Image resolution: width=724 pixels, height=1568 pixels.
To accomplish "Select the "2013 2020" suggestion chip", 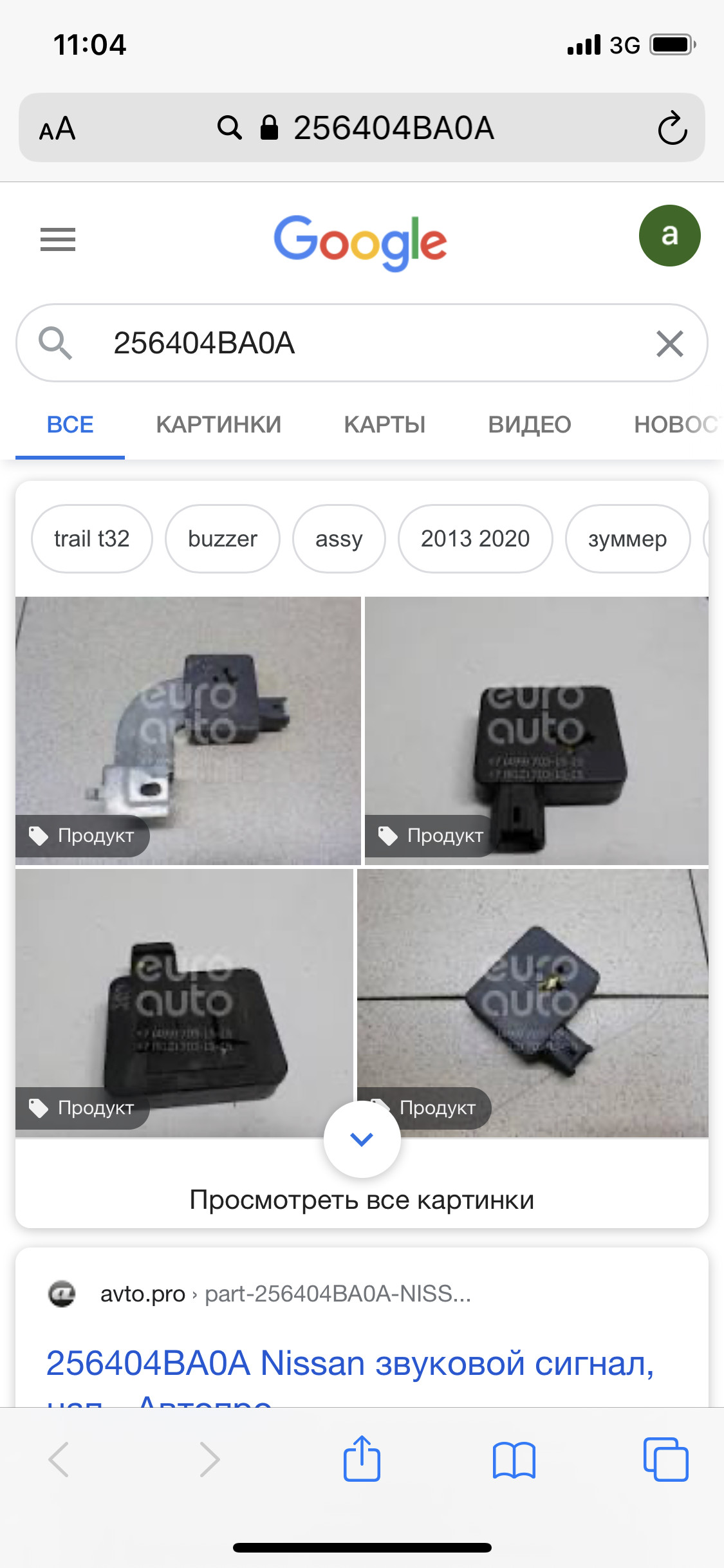I will tap(475, 539).
